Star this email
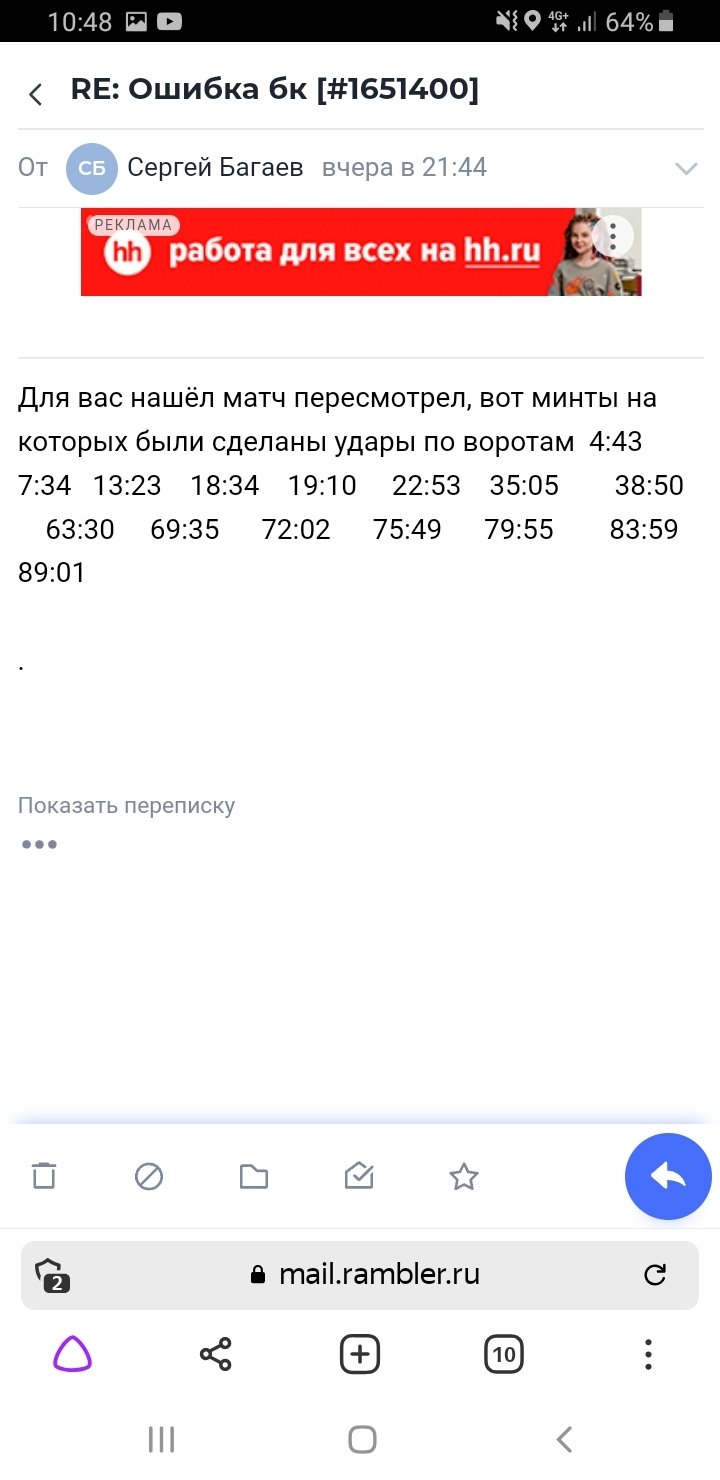 (464, 1177)
